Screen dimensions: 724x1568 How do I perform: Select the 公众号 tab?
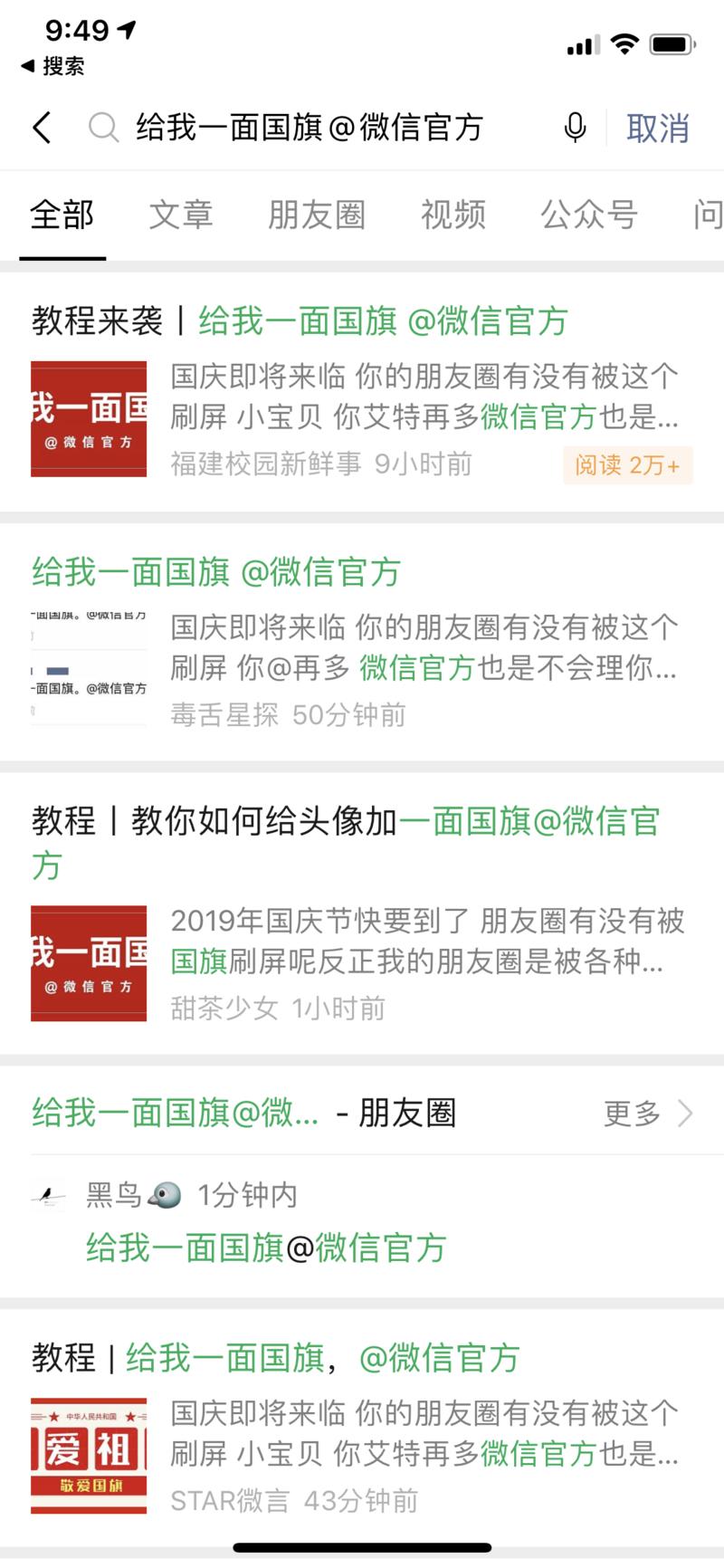click(590, 215)
